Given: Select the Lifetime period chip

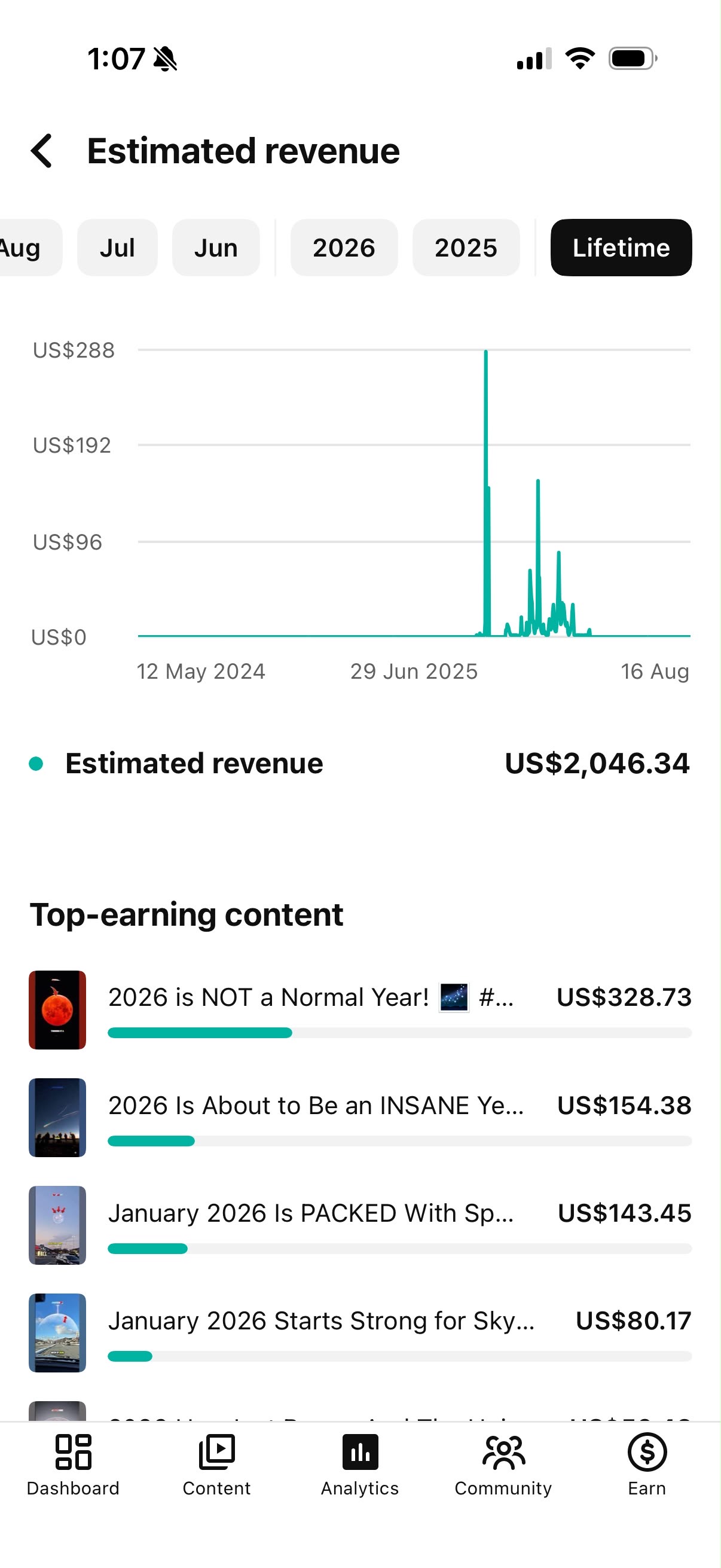Looking at the screenshot, I should point(621,248).
